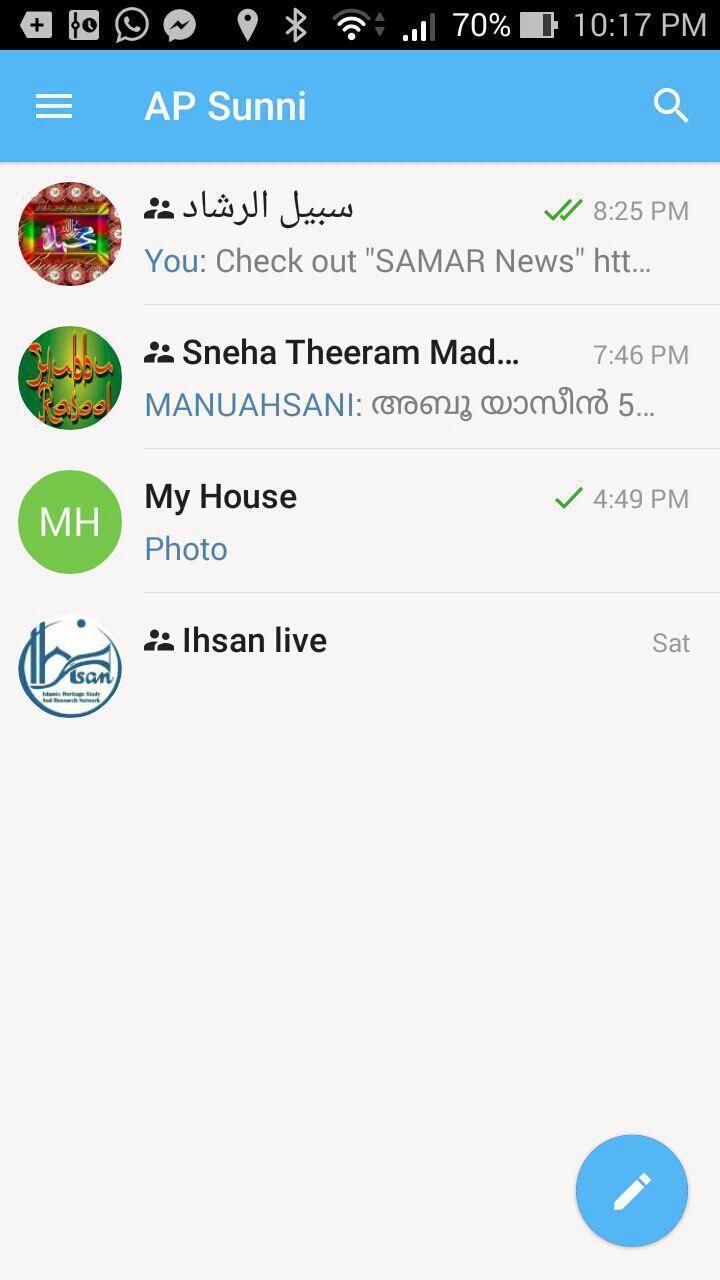
Task: Open the Sneha Theeram Mad... conversation
Action: (x=400, y=377)
